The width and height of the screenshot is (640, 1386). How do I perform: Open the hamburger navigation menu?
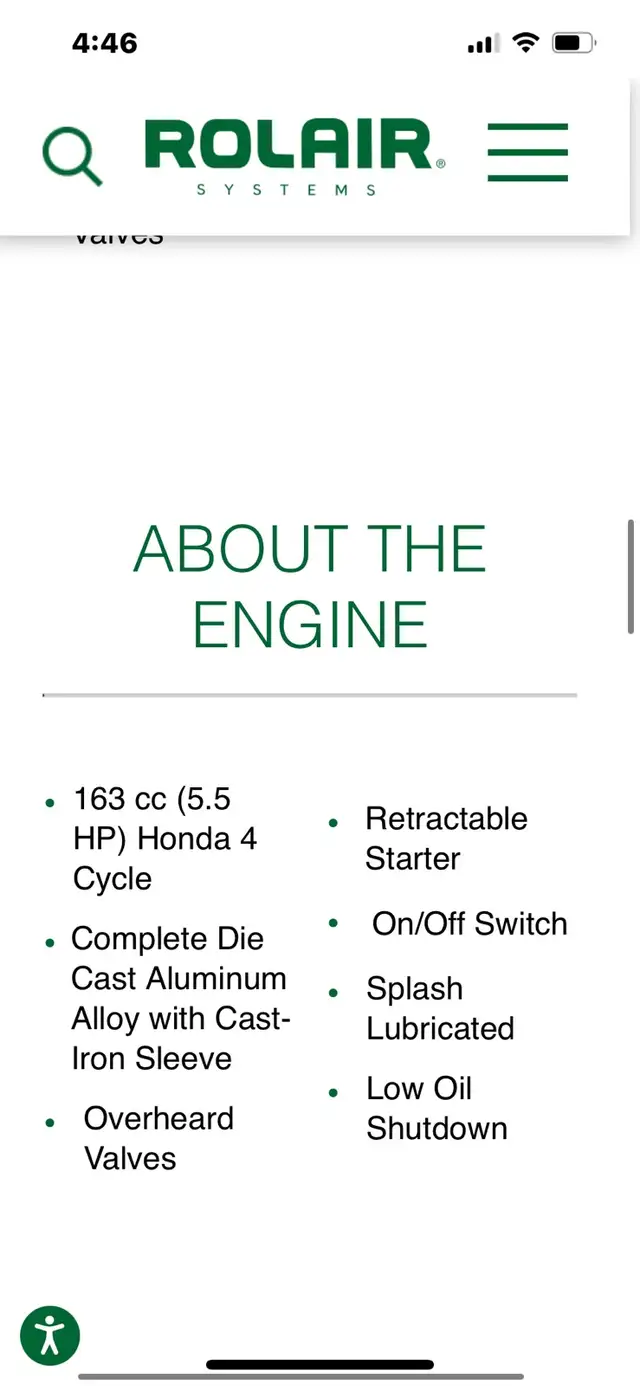click(x=528, y=152)
